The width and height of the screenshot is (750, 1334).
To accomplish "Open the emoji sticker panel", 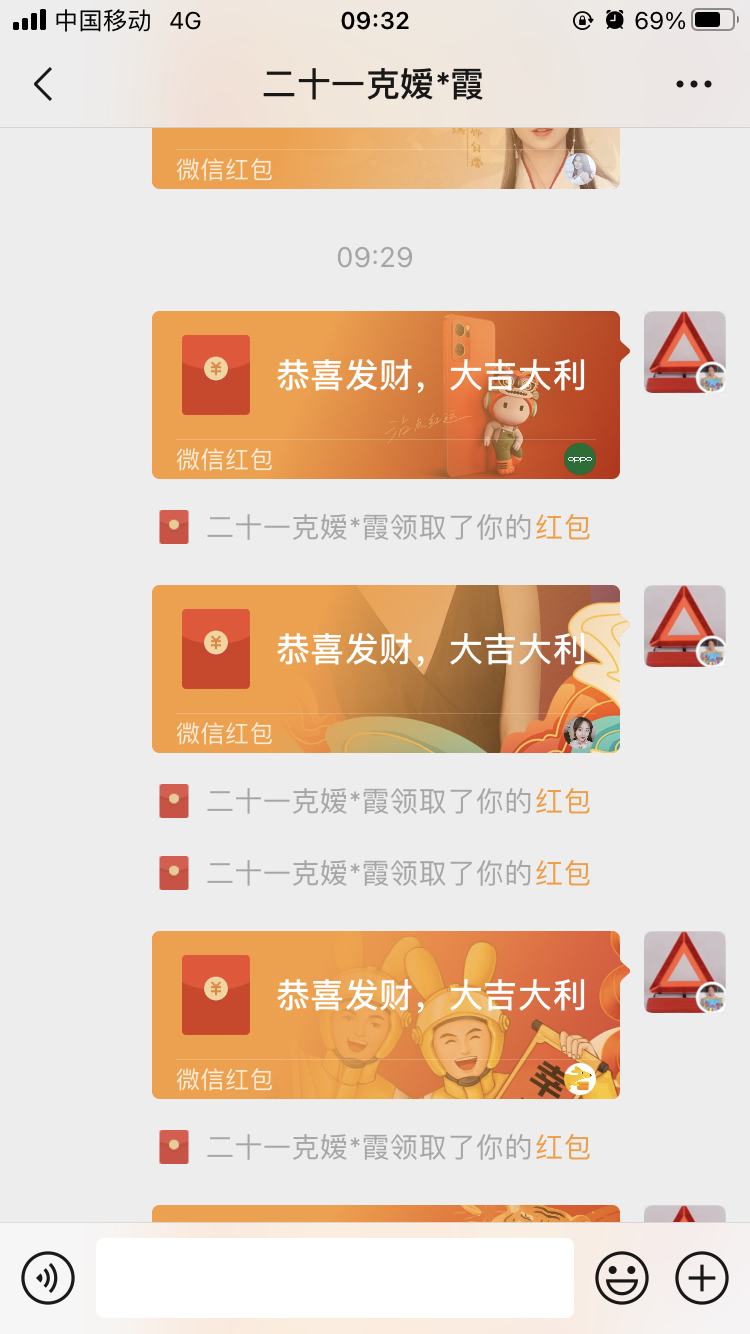I will tap(621, 1277).
